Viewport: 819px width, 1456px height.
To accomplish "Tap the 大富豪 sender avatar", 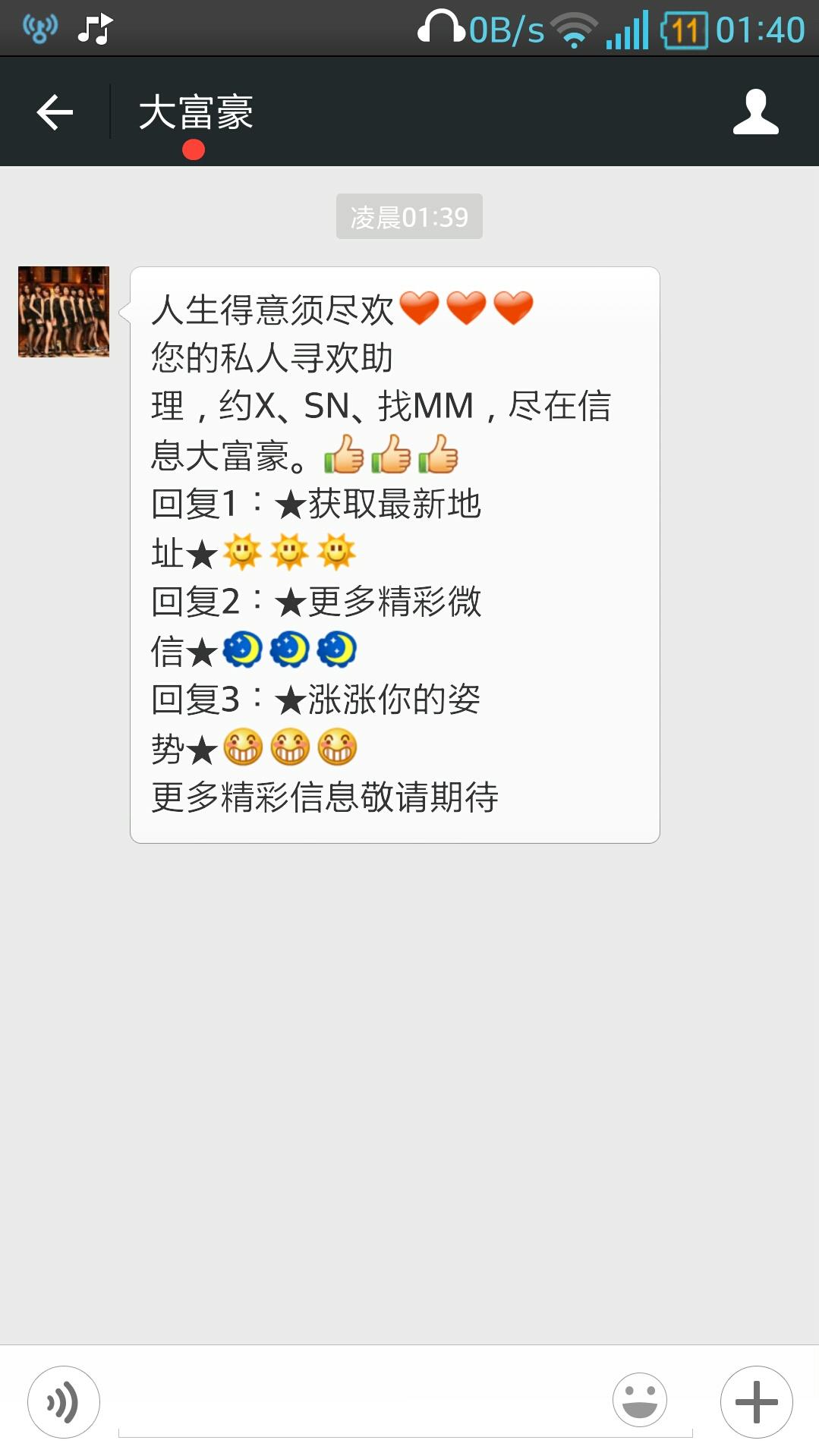I will pos(64,311).
